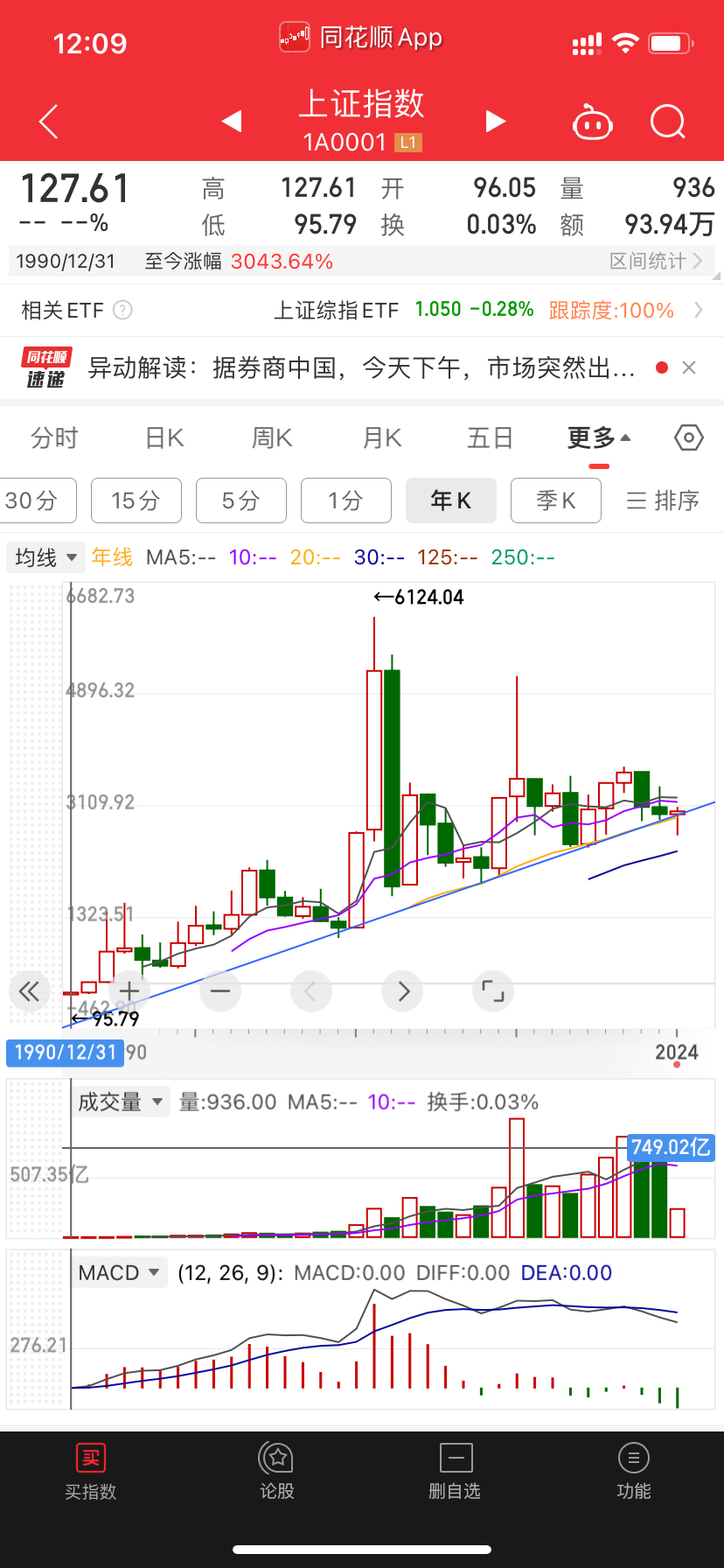Open the robot assistant icon
Screen dimensions: 724x1568
(x=593, y=122)
